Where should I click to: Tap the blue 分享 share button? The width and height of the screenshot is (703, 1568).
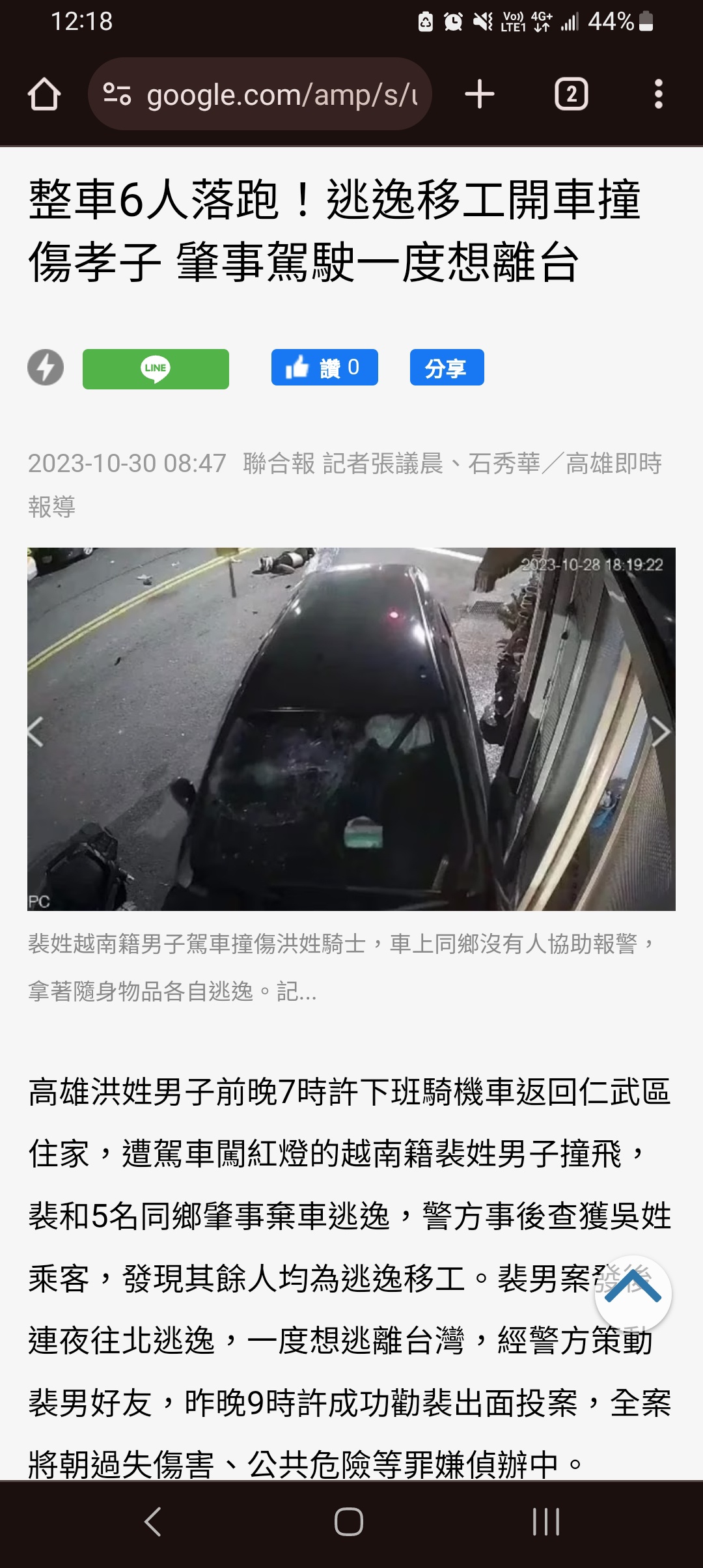(447, 368)
